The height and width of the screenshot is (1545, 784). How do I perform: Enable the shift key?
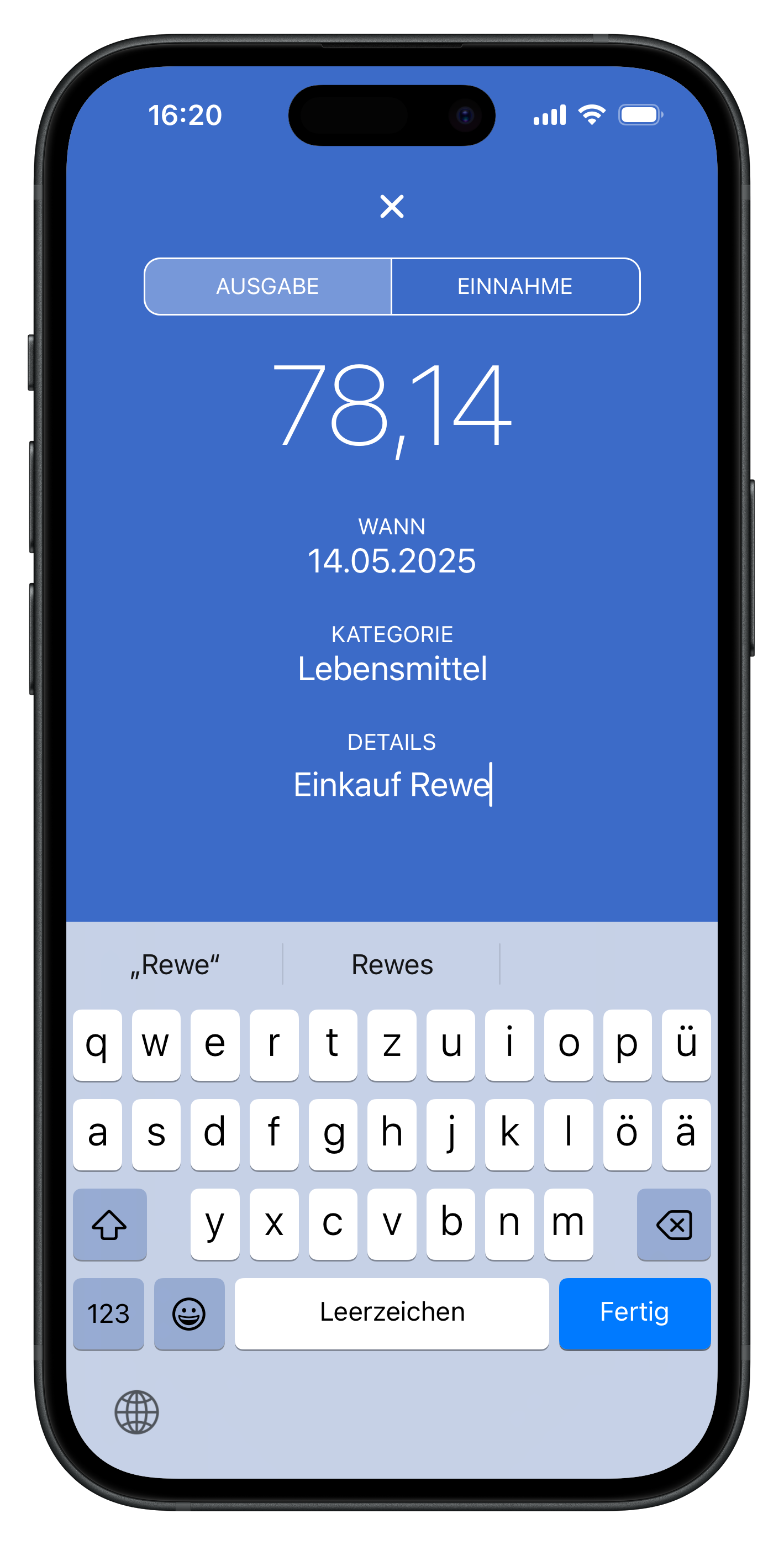pyautogui.click(x=109, y=1223)
